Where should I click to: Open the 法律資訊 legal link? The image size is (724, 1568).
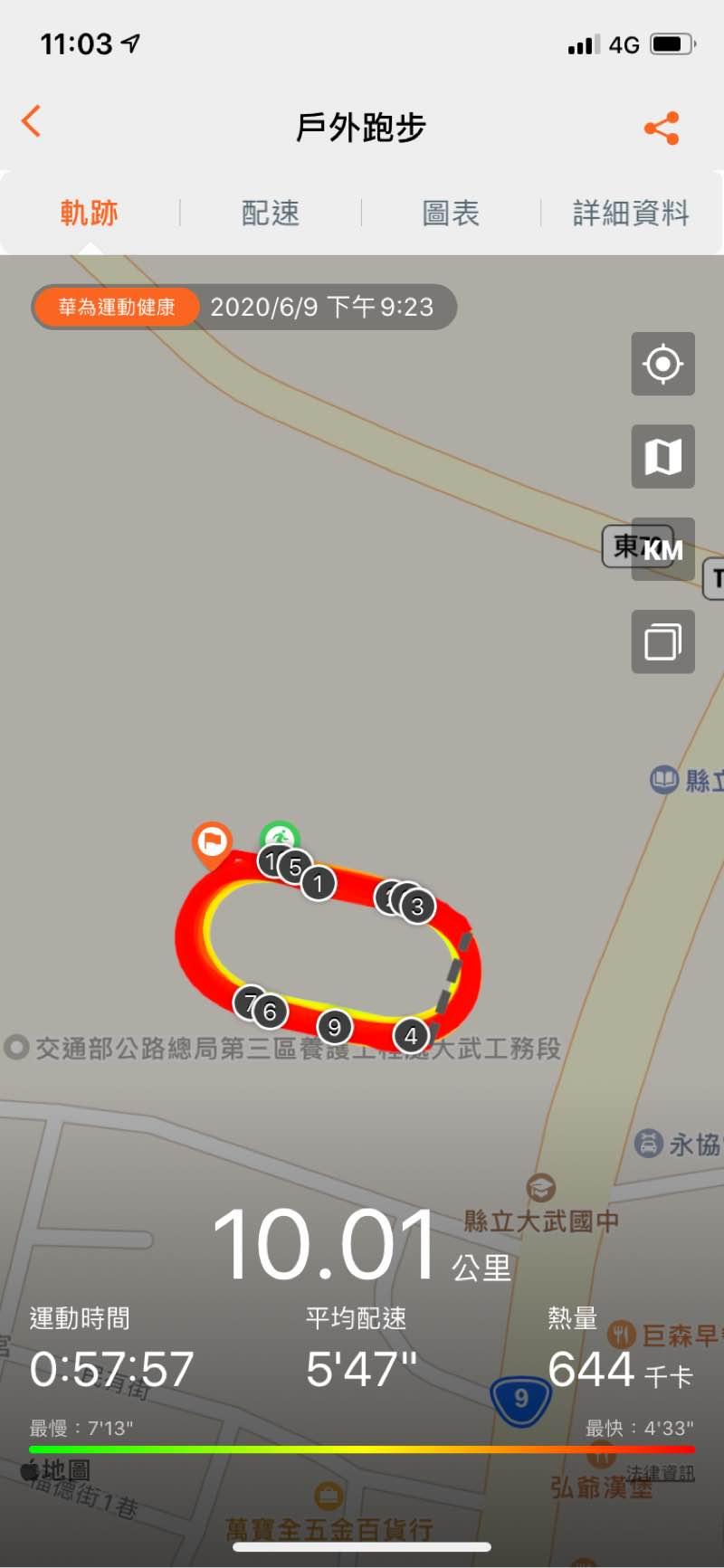tap(660, 1473)
